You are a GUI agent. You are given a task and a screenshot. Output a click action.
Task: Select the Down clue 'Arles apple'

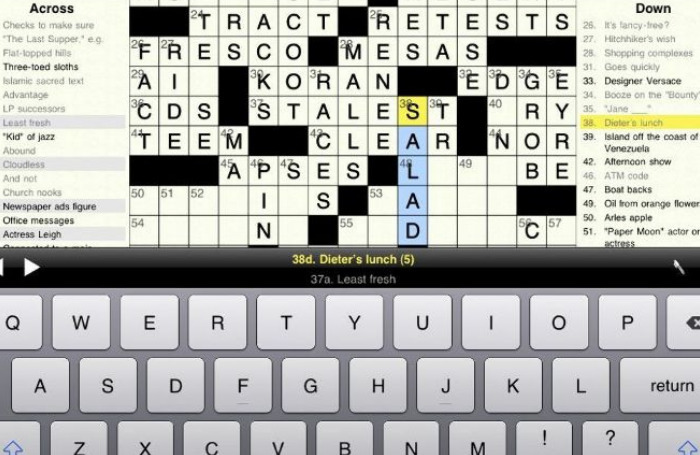(x=628, y=217)
